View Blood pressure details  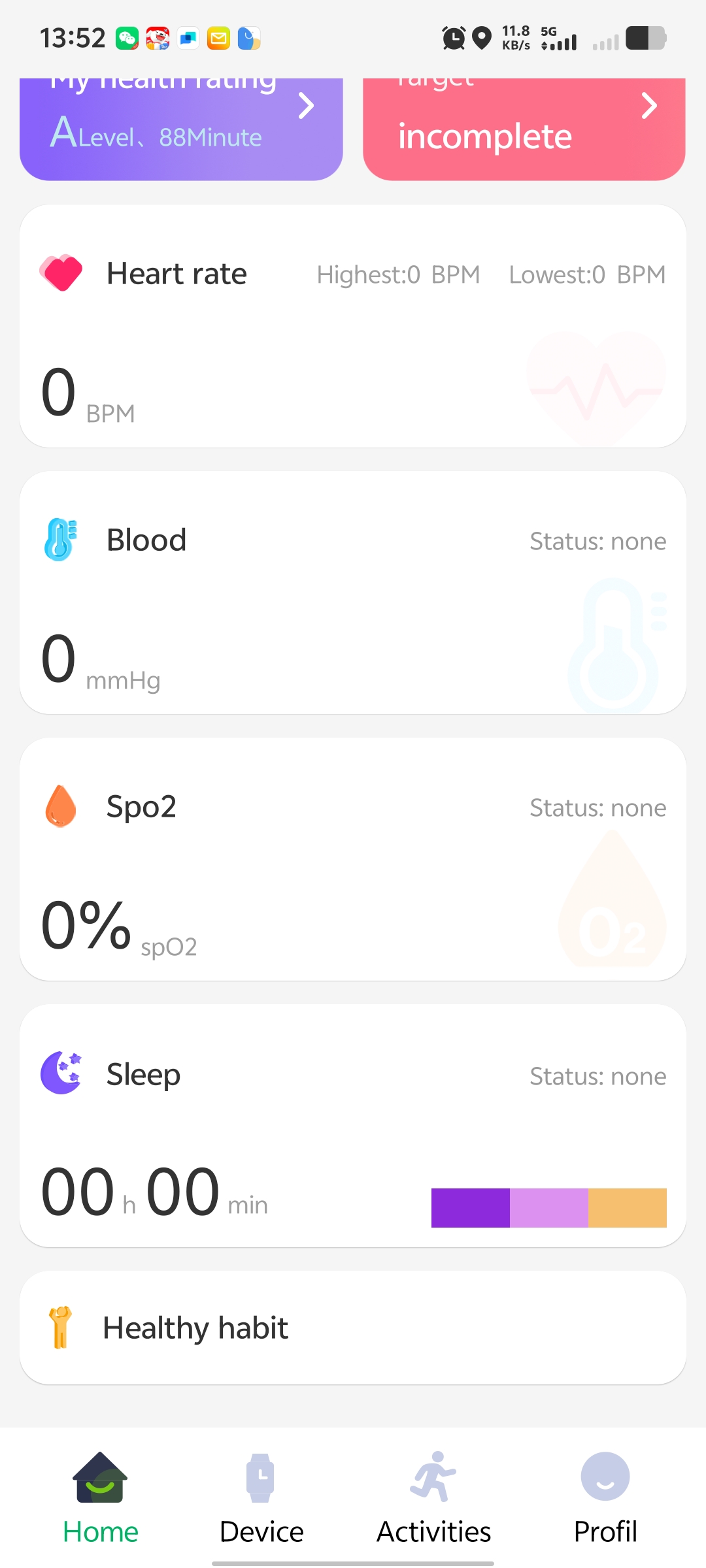click(x=353, y=593)
